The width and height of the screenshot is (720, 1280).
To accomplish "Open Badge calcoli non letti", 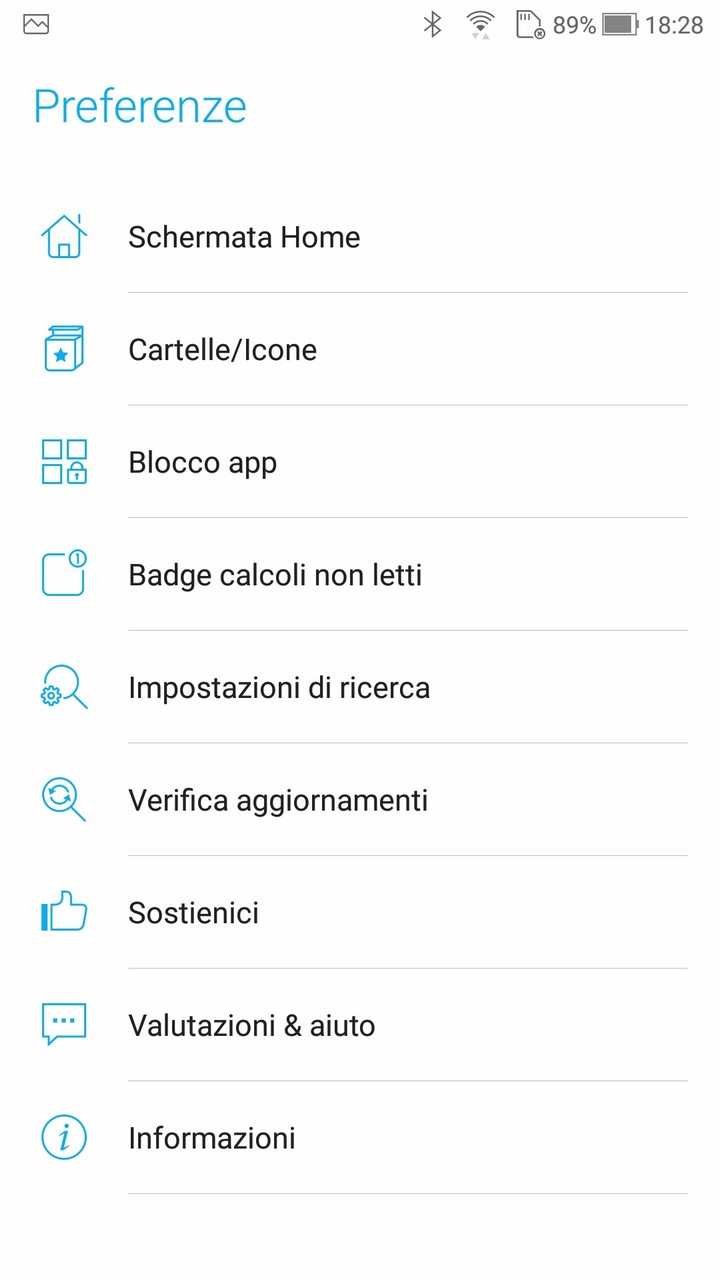I will point(360,574).
